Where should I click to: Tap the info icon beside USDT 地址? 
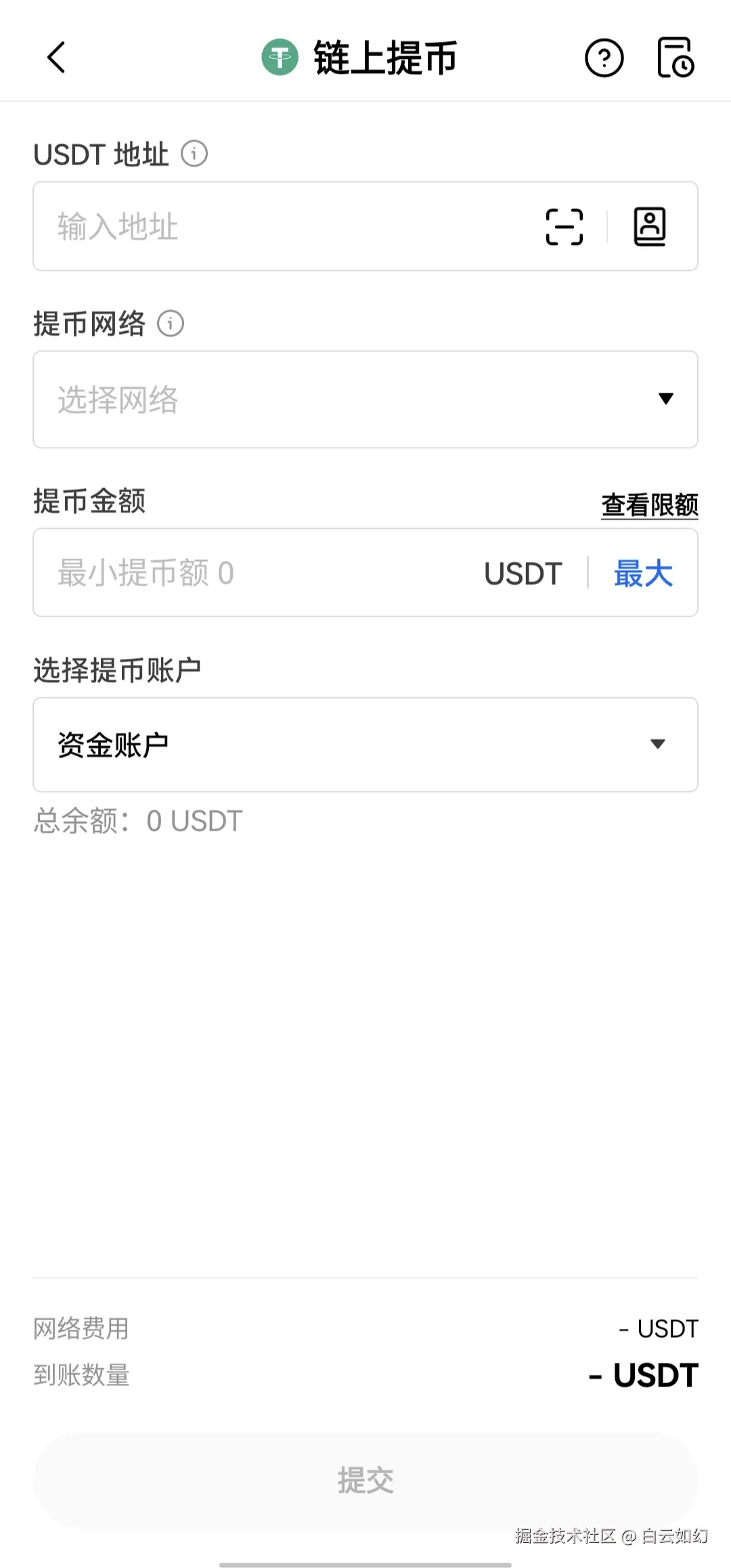coord(194,154)
